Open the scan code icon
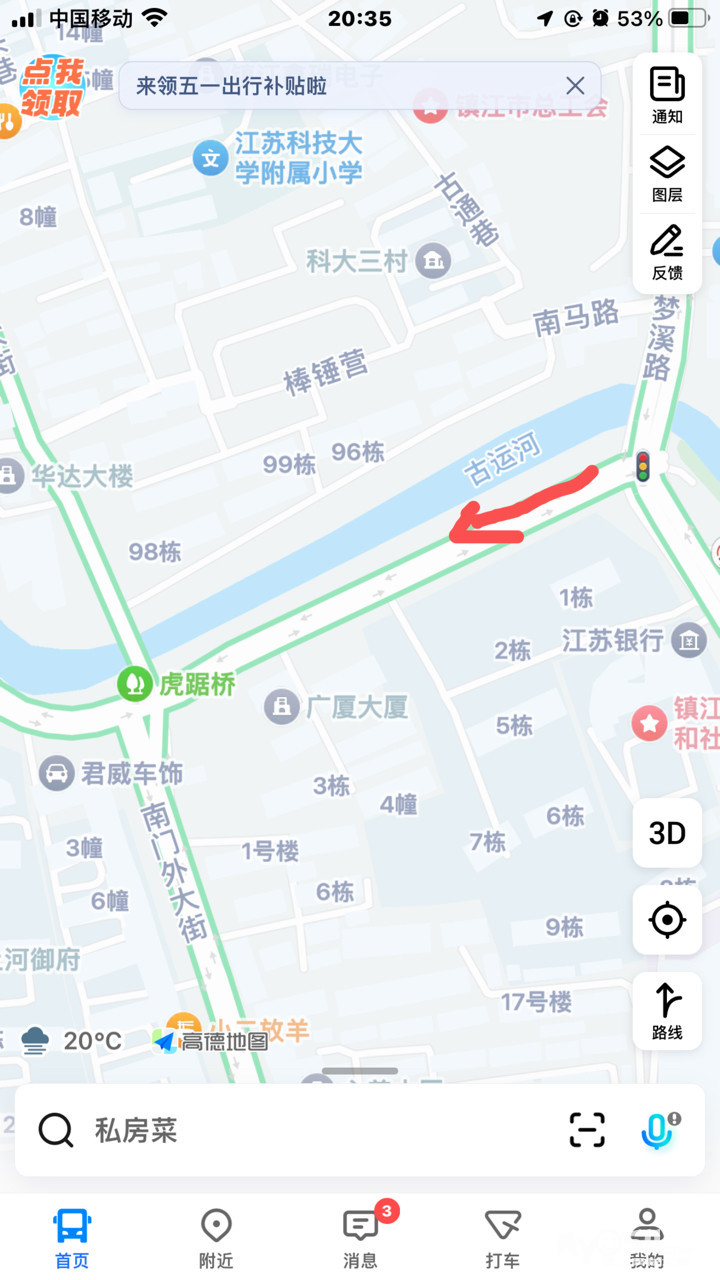720x1280 pixels. (587, 1130)
